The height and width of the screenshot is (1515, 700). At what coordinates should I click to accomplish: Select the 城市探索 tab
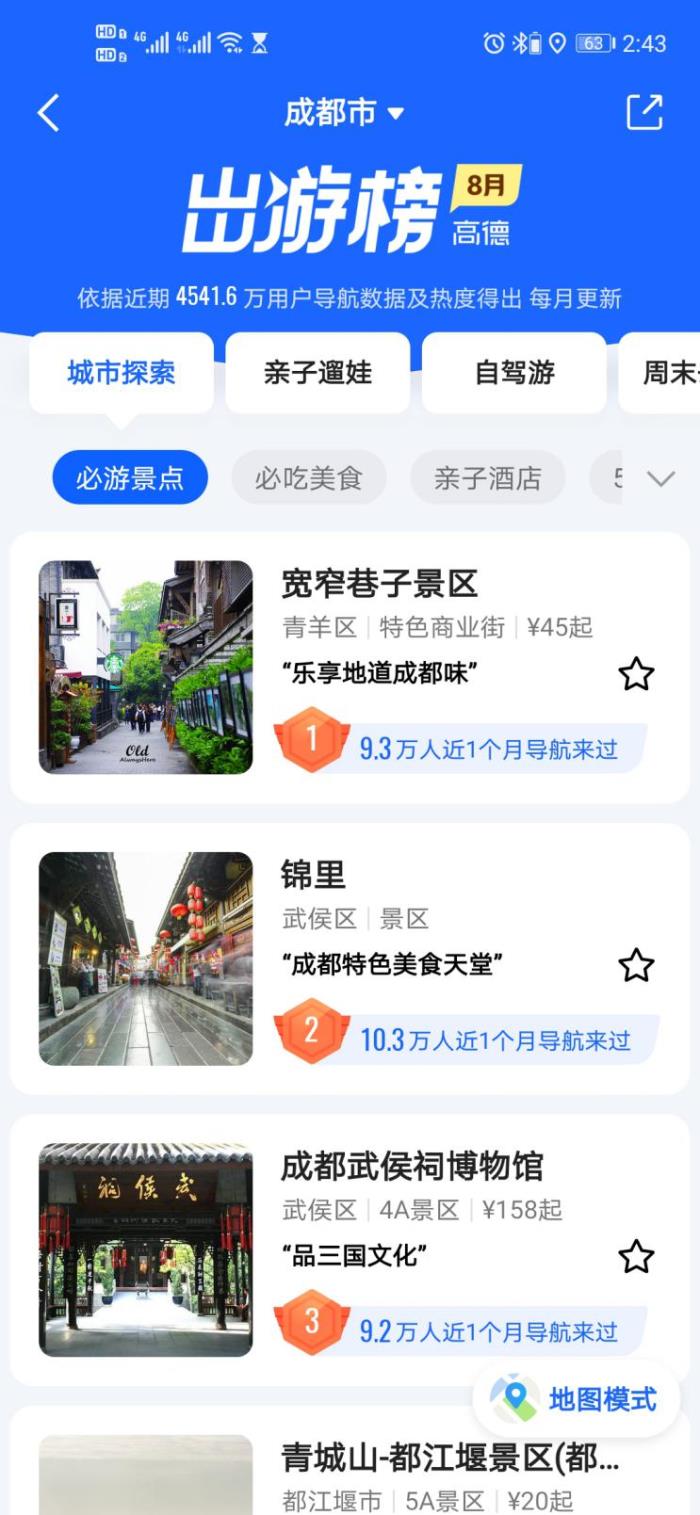[x=121, y=373]
